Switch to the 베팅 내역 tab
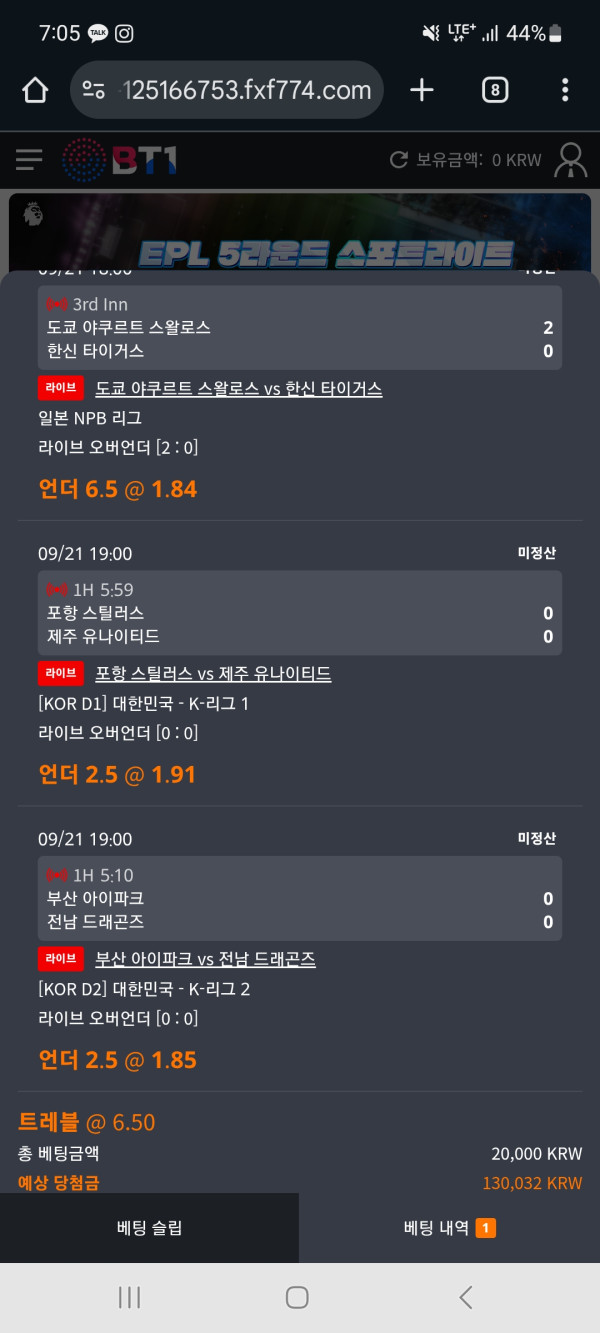This screenshot has width=600, height=1333. pos(449,1228)
